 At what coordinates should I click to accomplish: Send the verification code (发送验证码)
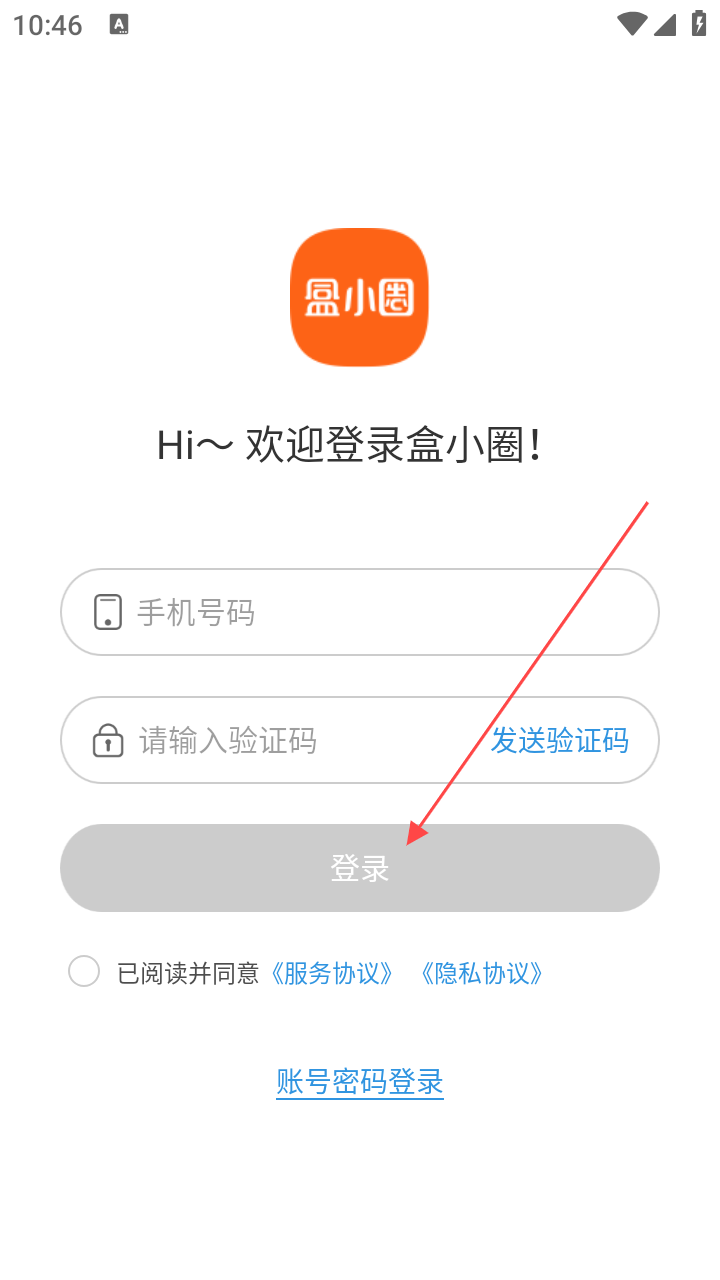pyautogui.click(x=560, y=741)
